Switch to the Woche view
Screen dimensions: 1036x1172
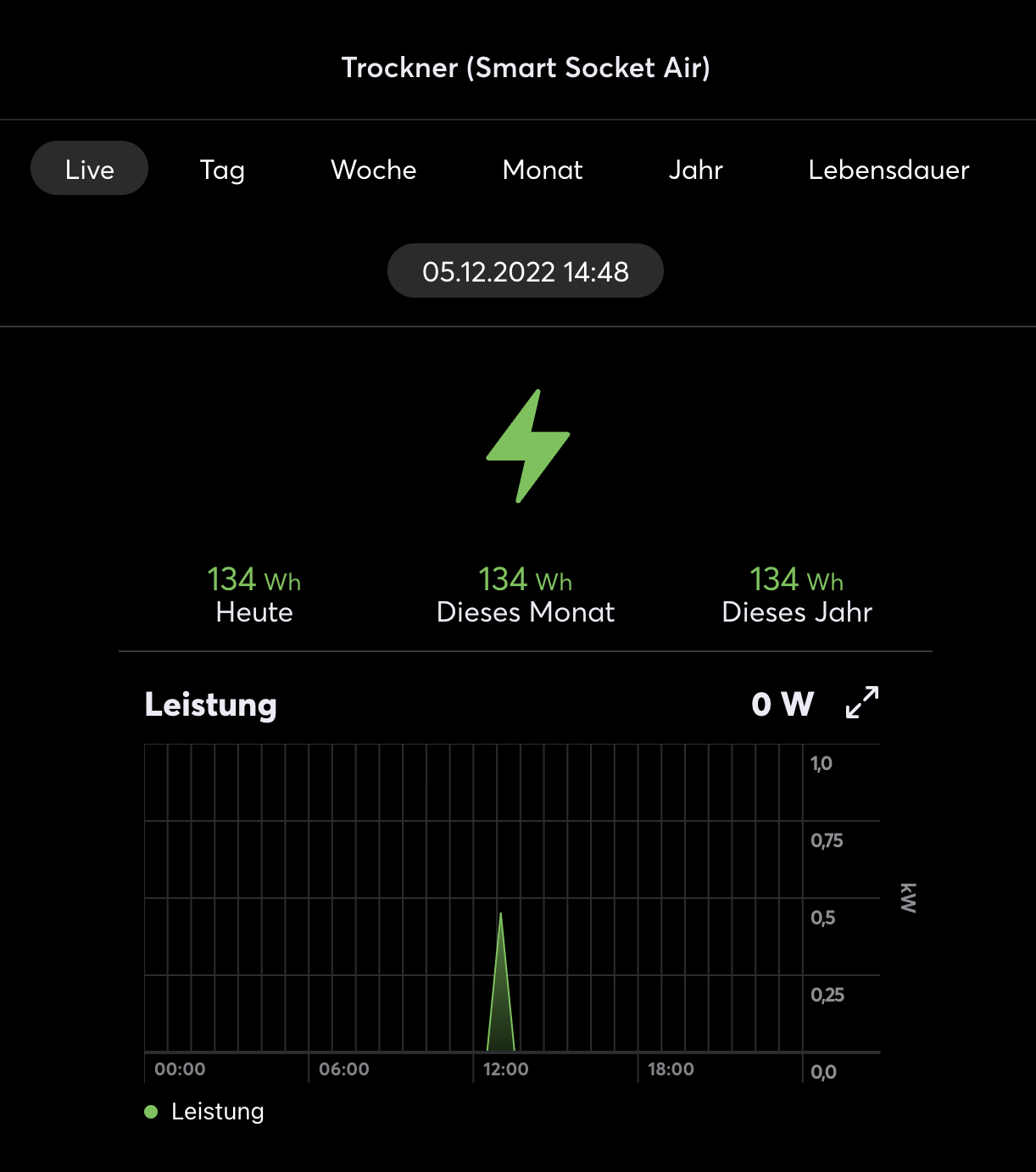pos(373,170)
